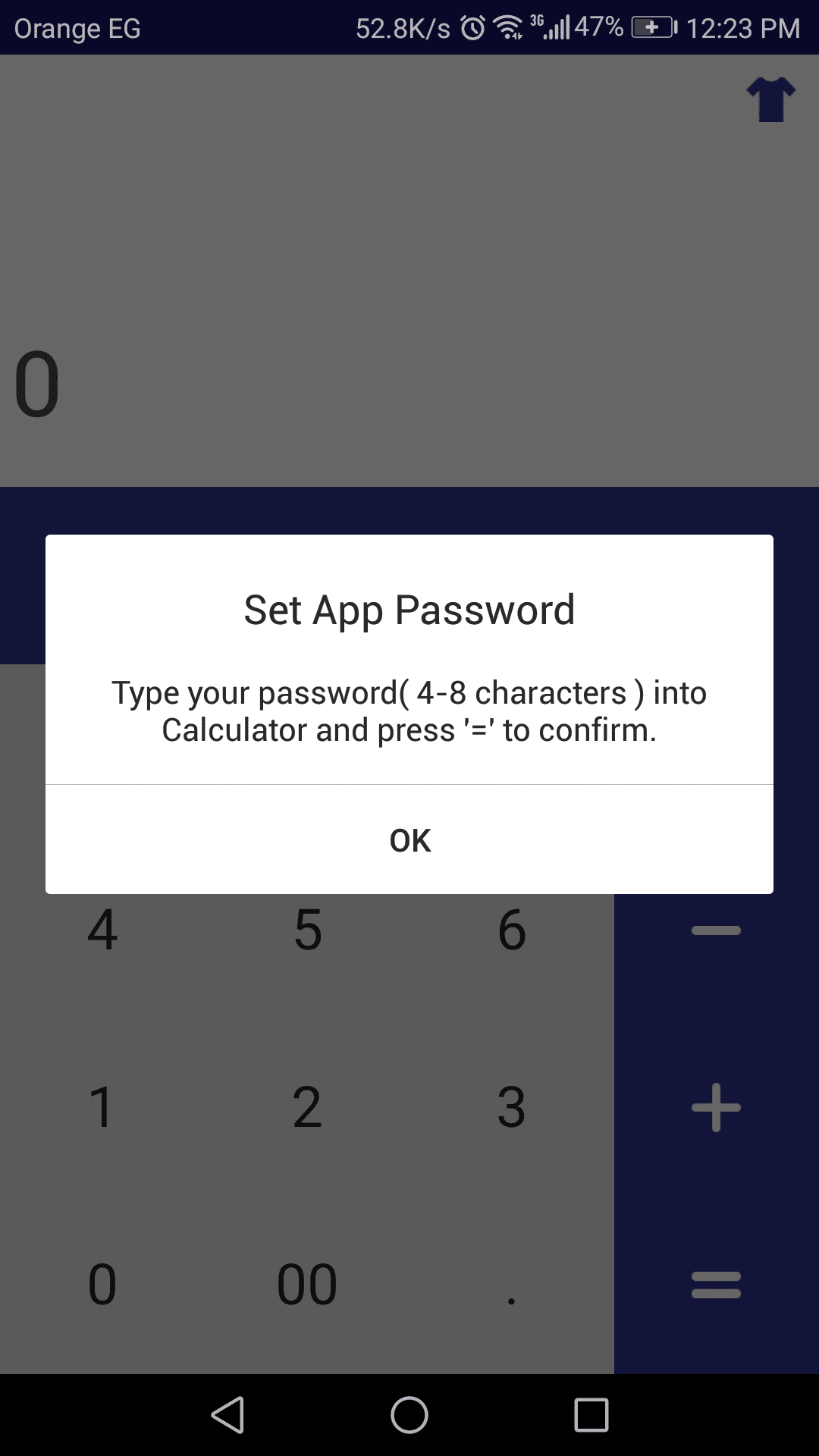819x1456 pixels.
Task: Return to the home screen
Action: (409, 1415)
